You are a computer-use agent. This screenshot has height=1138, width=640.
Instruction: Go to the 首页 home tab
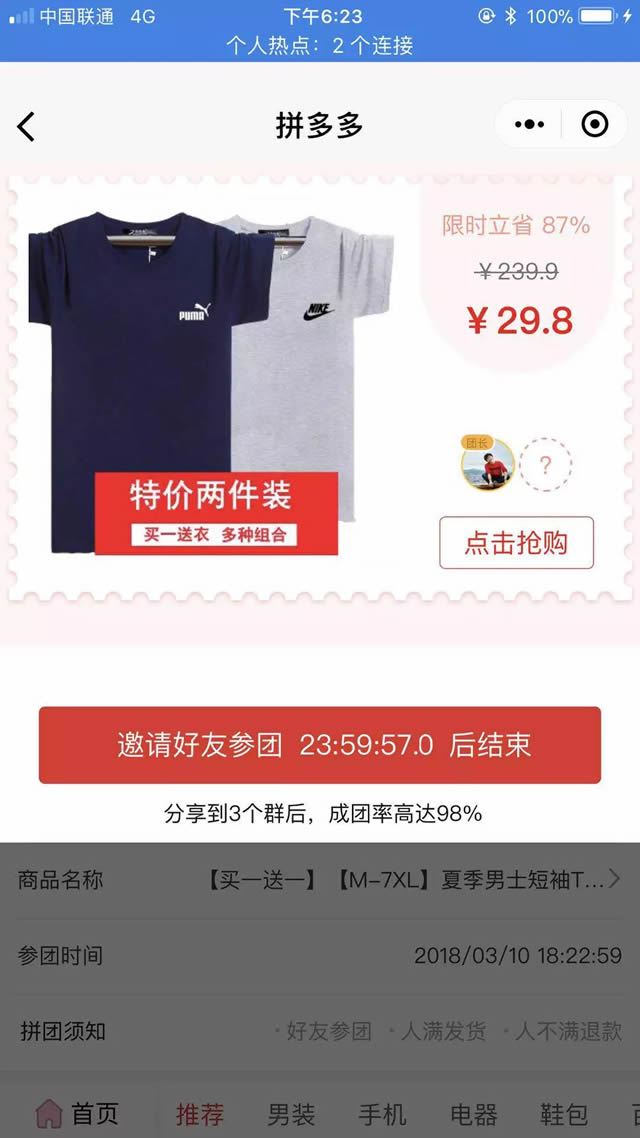coord(78,1113)
